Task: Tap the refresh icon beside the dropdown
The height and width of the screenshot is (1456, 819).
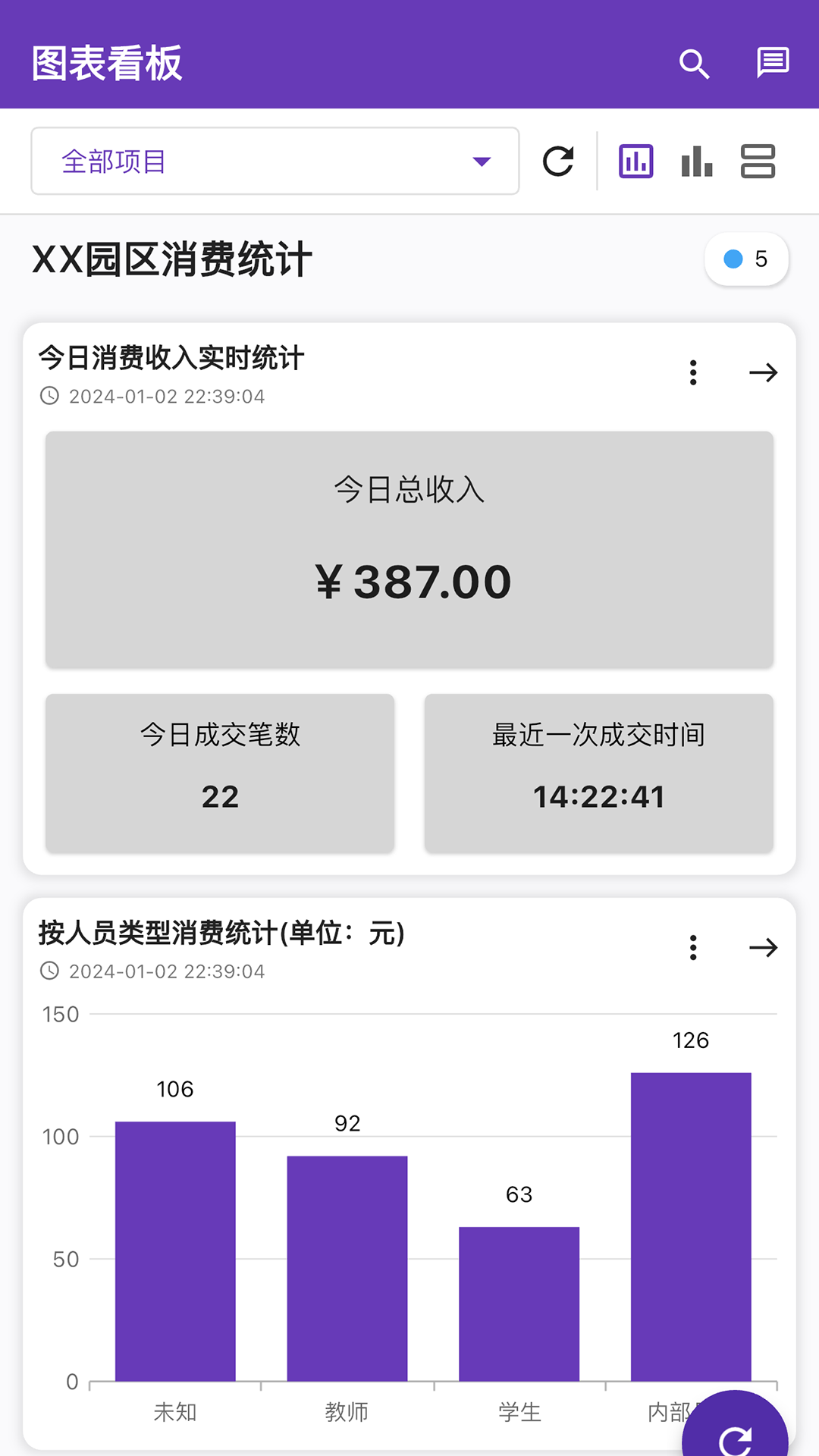Action: click(x=558, y=161)
